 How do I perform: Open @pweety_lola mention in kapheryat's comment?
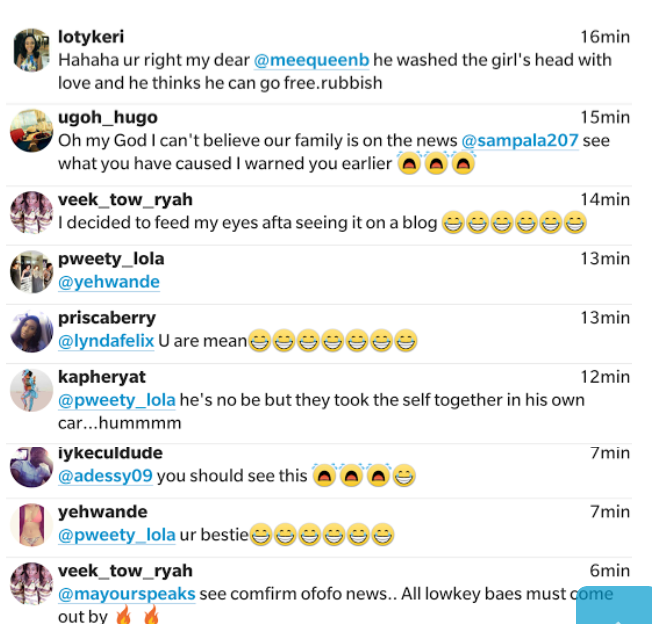click(117, 400)
